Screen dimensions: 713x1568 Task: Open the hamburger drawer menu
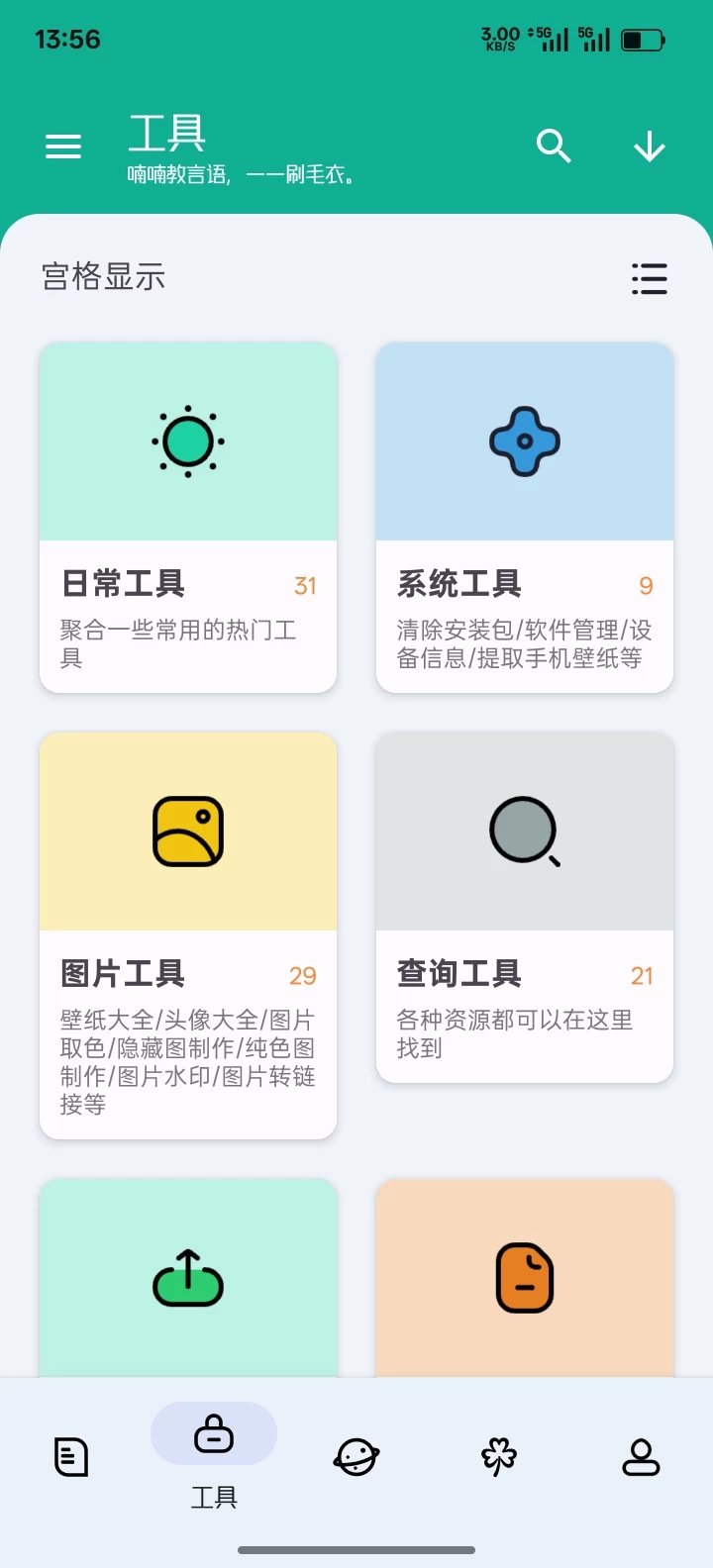click(x=63, y=147)
